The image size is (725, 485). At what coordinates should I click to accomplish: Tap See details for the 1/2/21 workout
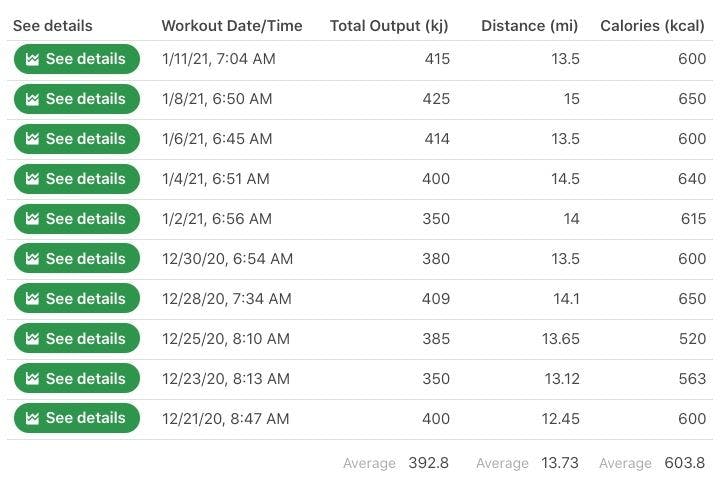point(76,219)
